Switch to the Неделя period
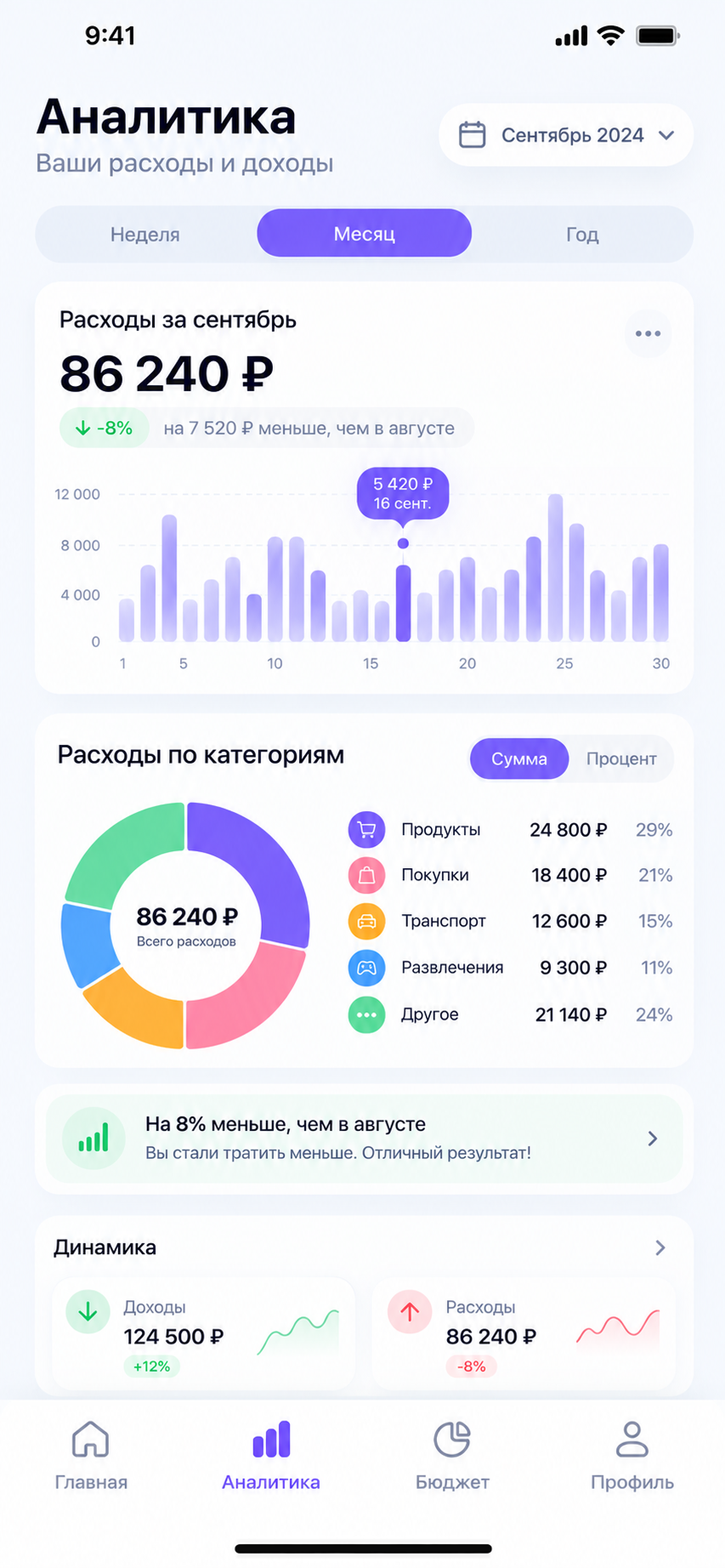Viewport: 725px width, 1568px height. [145, 234]
